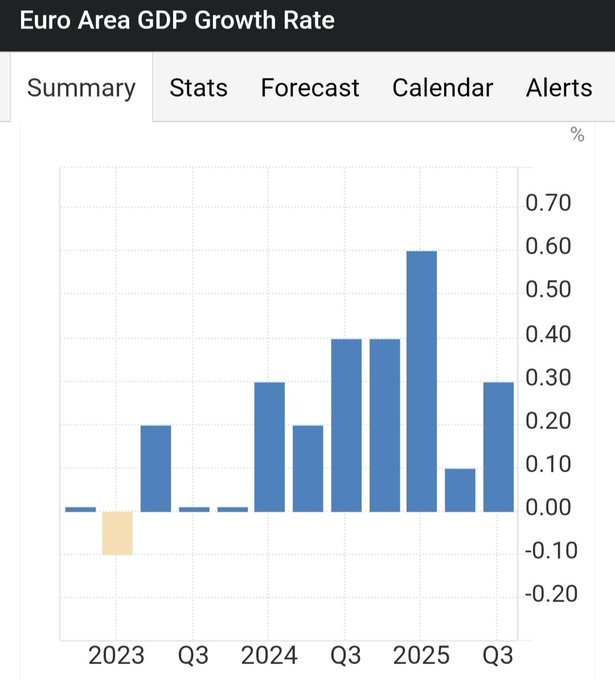Viewport: 615px width, 680px height.
Task: Open the Stats tab
Action: point(198,88)
